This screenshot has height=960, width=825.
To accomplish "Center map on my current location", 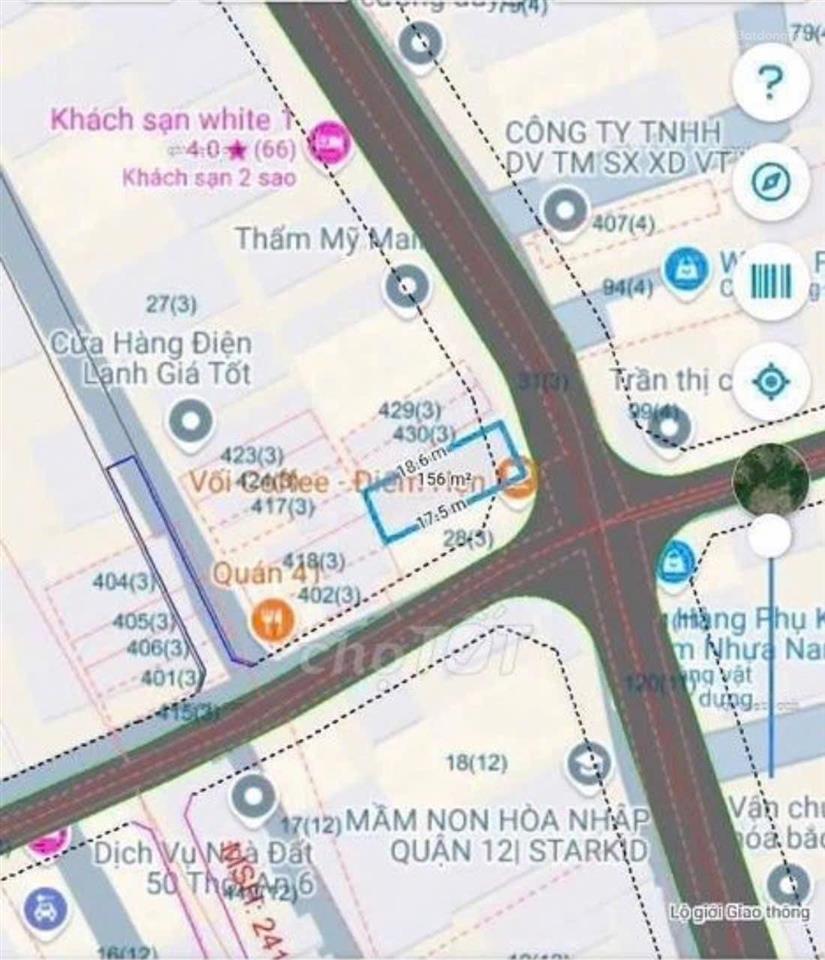I will pyautogui.click(x=770, y=381).
